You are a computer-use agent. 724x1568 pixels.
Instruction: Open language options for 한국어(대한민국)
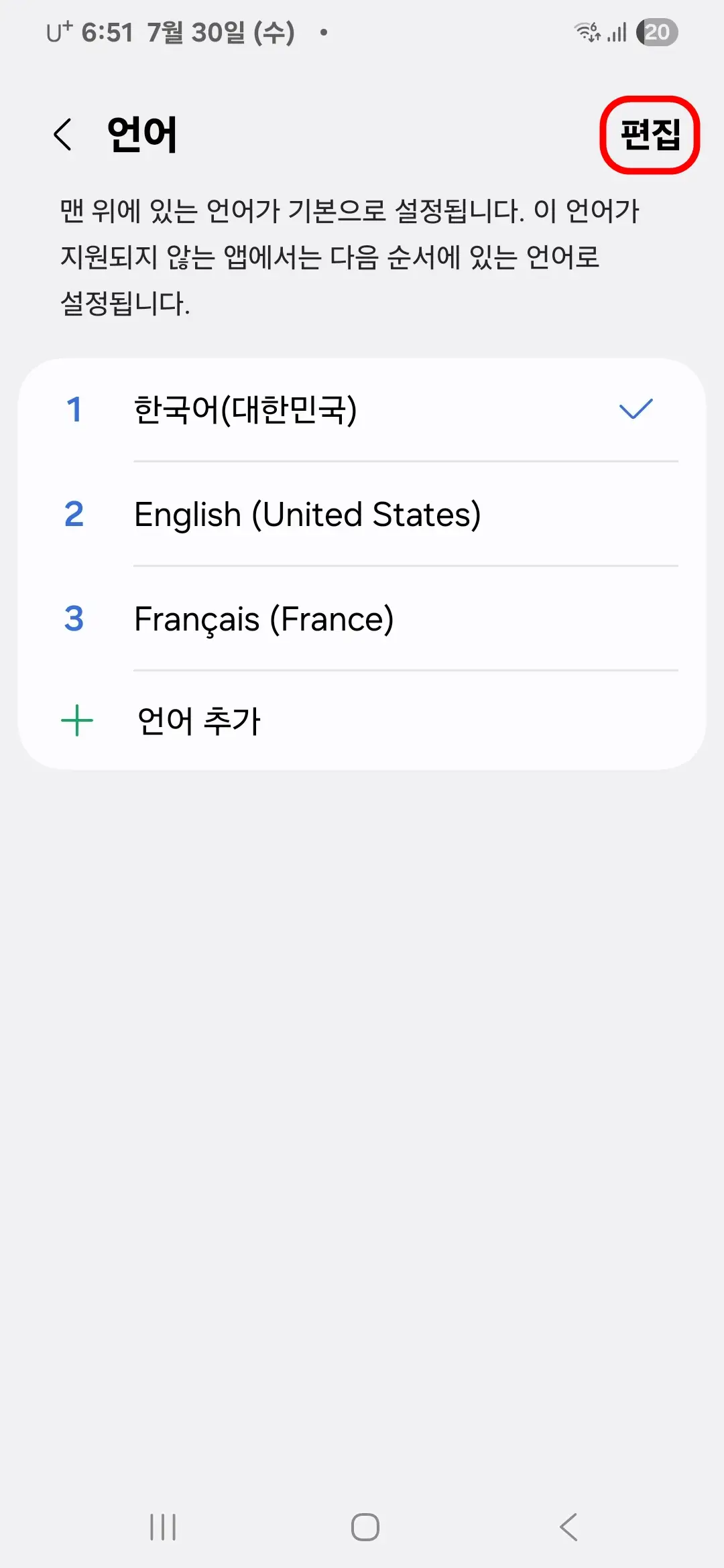[247, 410]
